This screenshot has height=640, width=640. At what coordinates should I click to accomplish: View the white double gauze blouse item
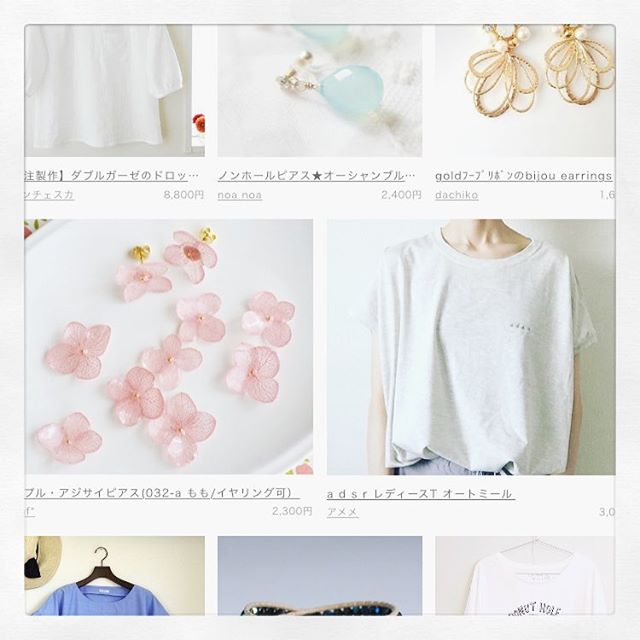point(112,89)
